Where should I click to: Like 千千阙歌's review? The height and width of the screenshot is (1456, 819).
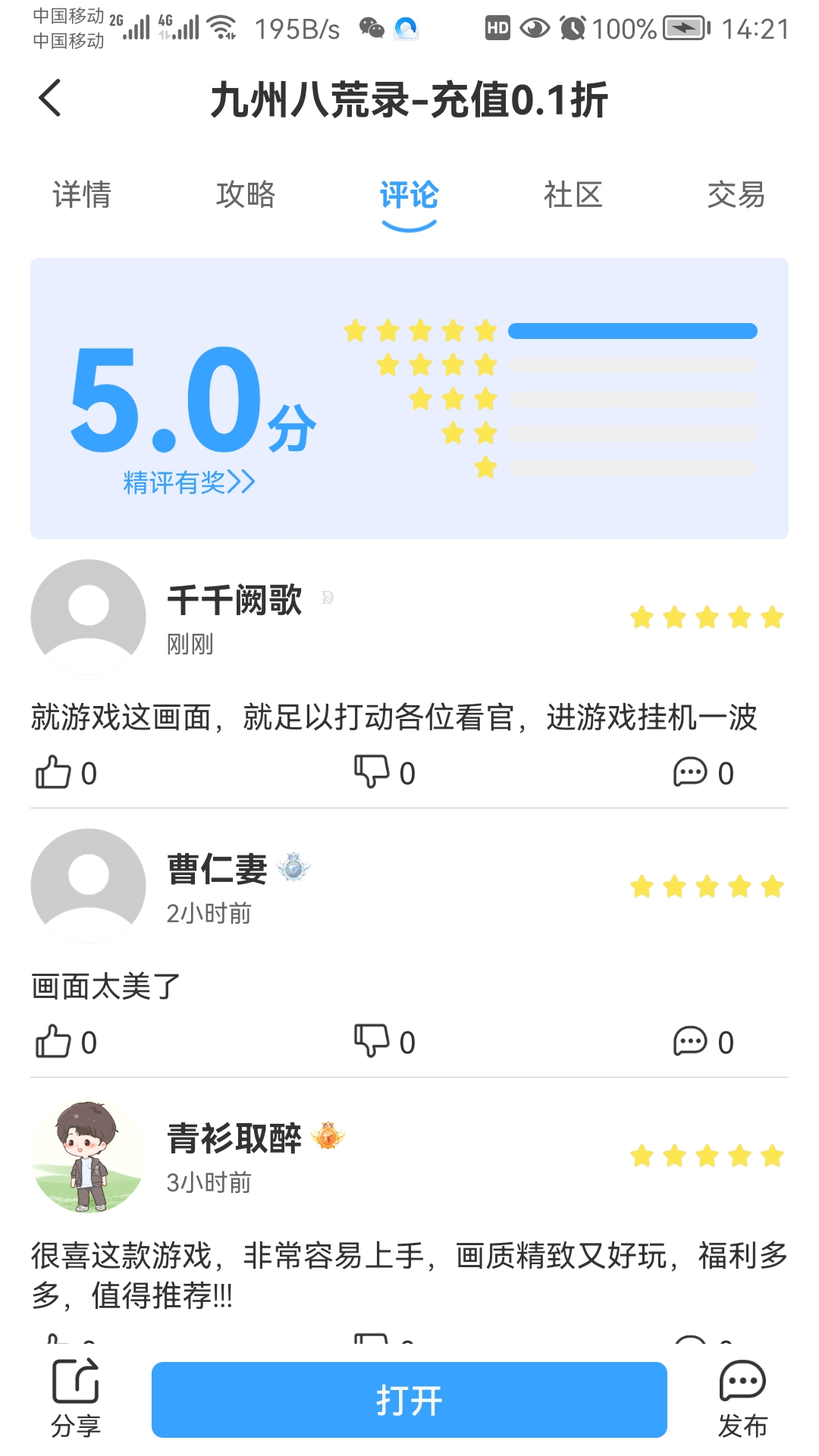66,773
